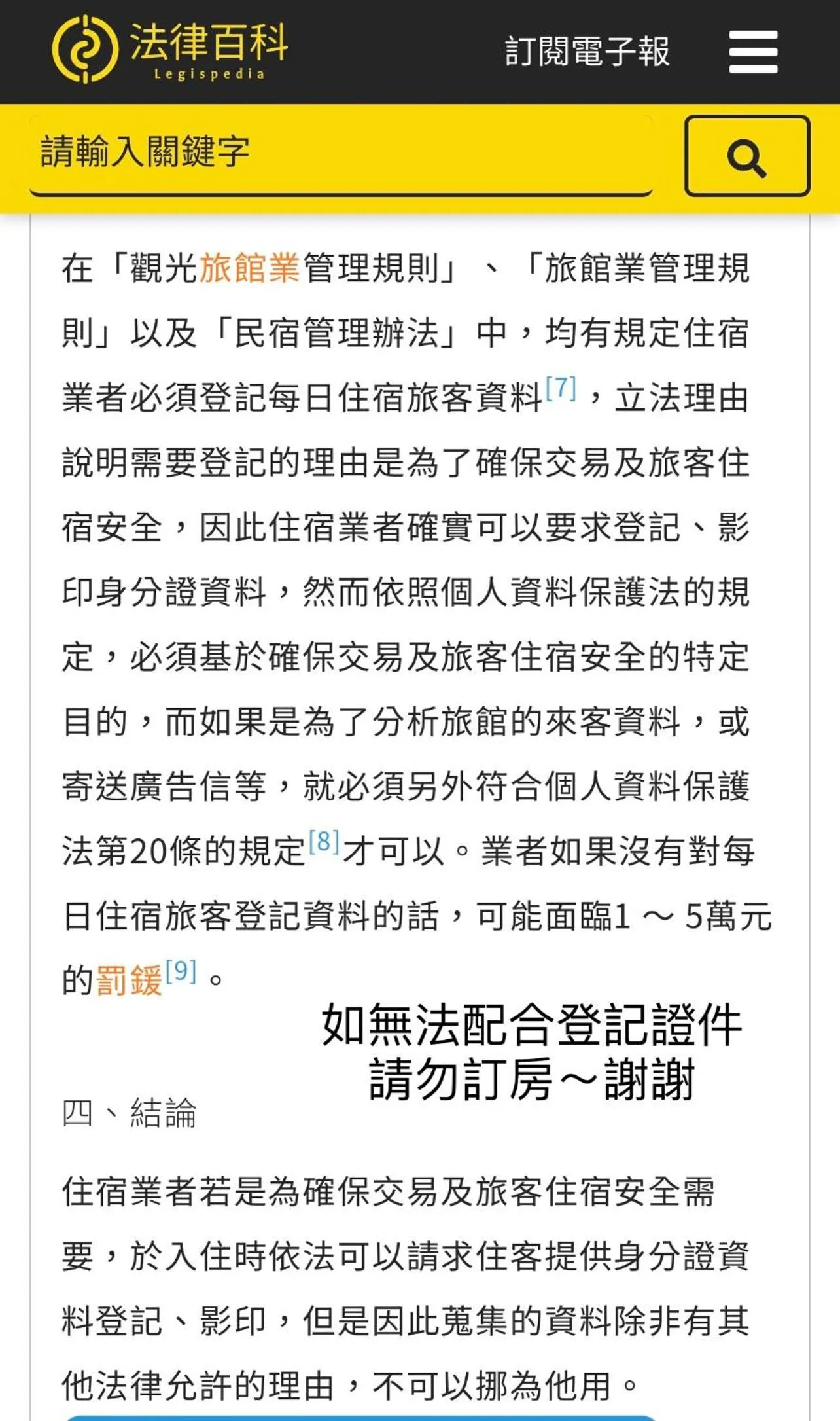Tap the magnifier search button
840x1421 pixels.
pyautogui.click(x=746, y=156)
